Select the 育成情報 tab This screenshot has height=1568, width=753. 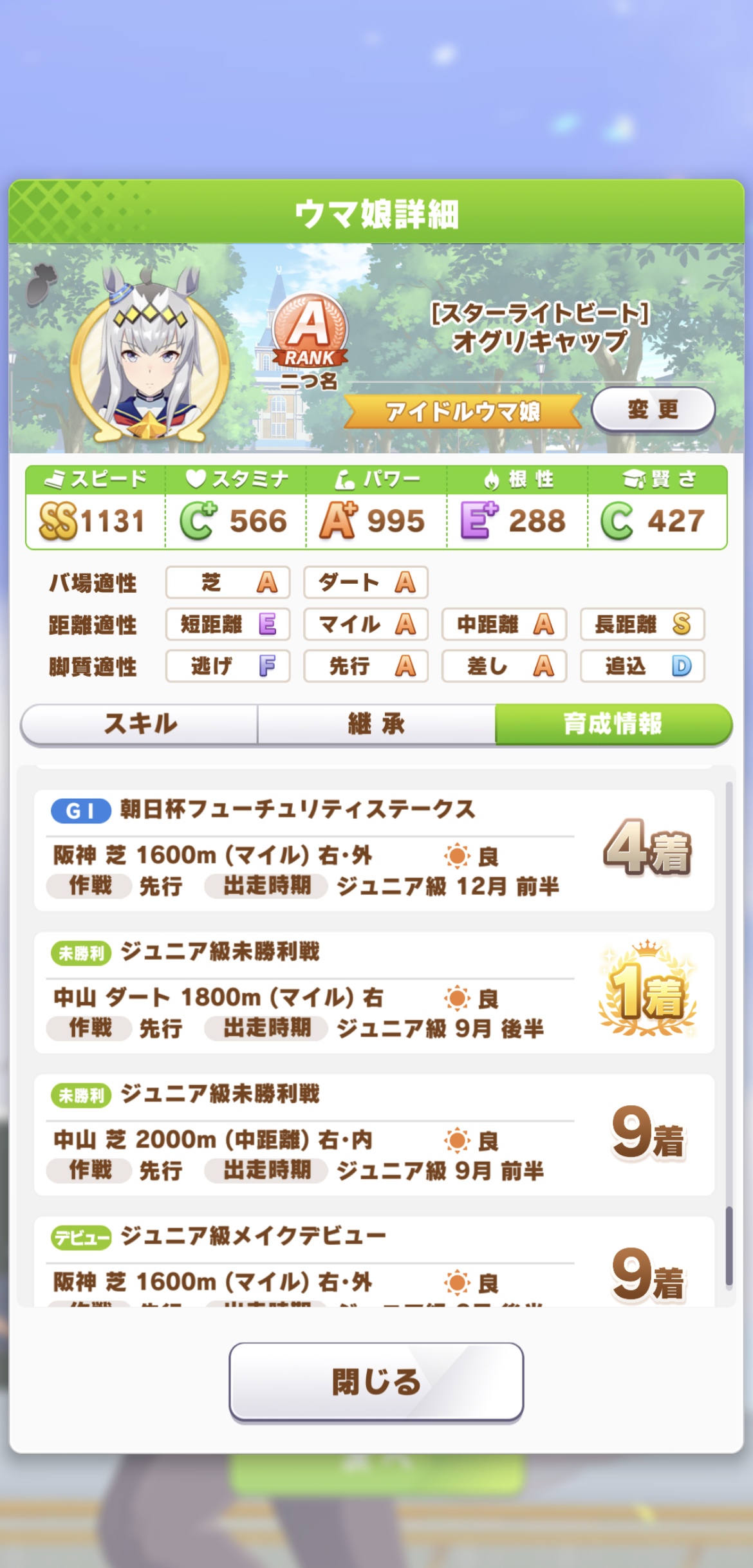coord(613,723)
